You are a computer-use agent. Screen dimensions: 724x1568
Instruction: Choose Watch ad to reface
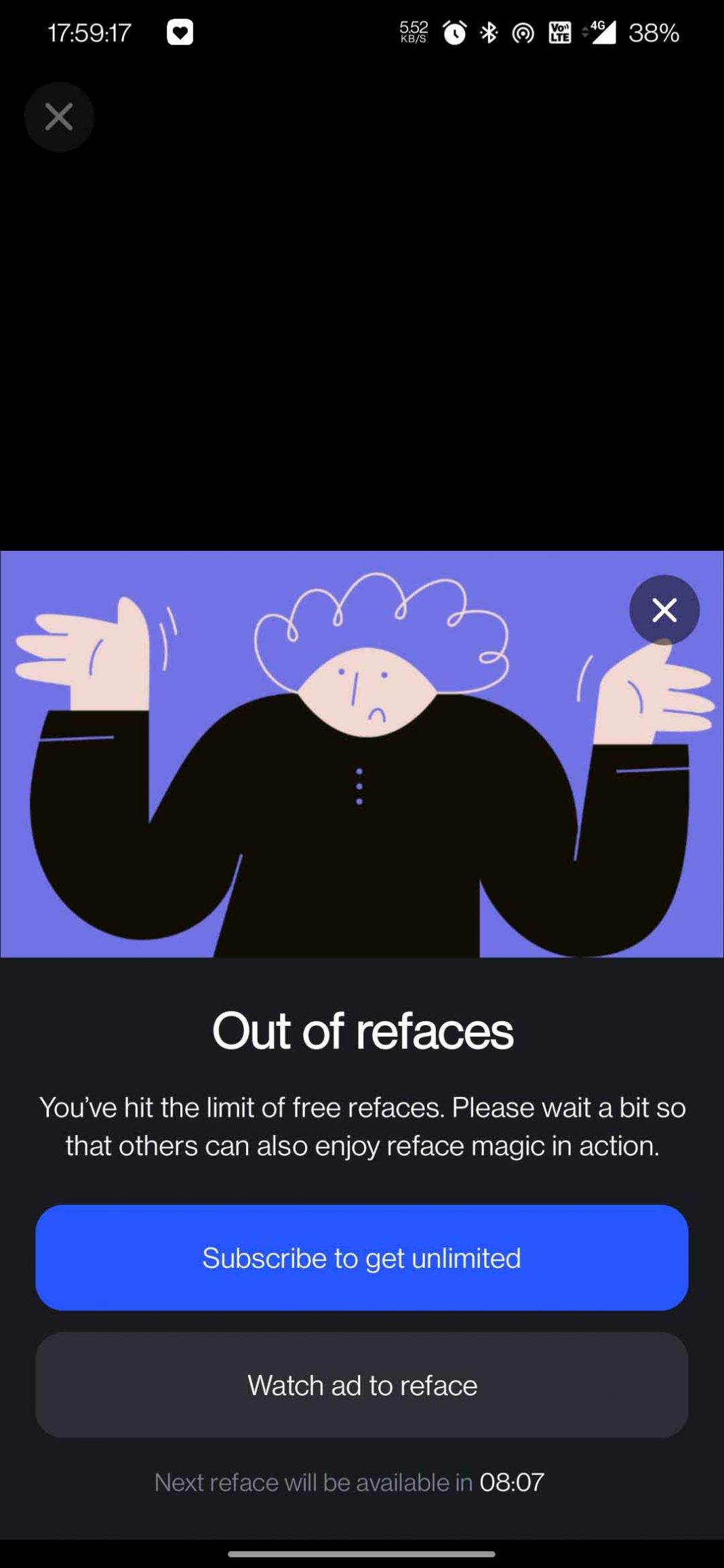point(362,1385)
